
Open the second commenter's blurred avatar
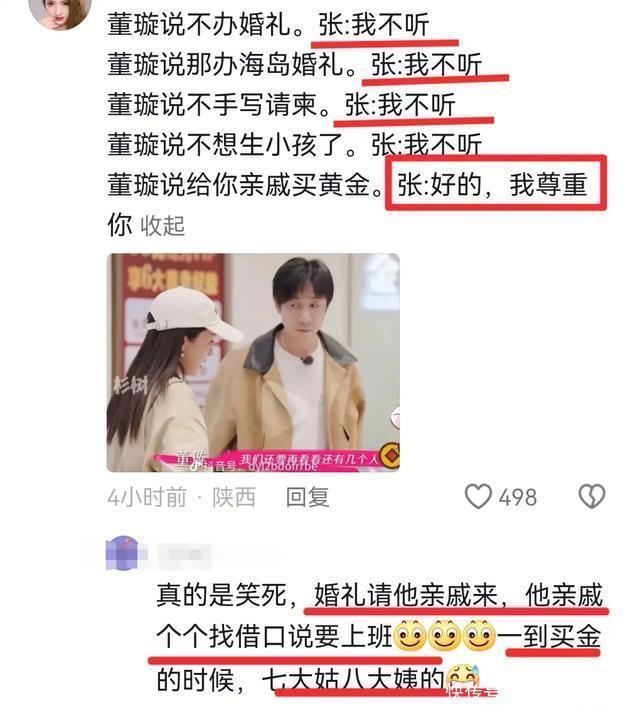[121, 553]
